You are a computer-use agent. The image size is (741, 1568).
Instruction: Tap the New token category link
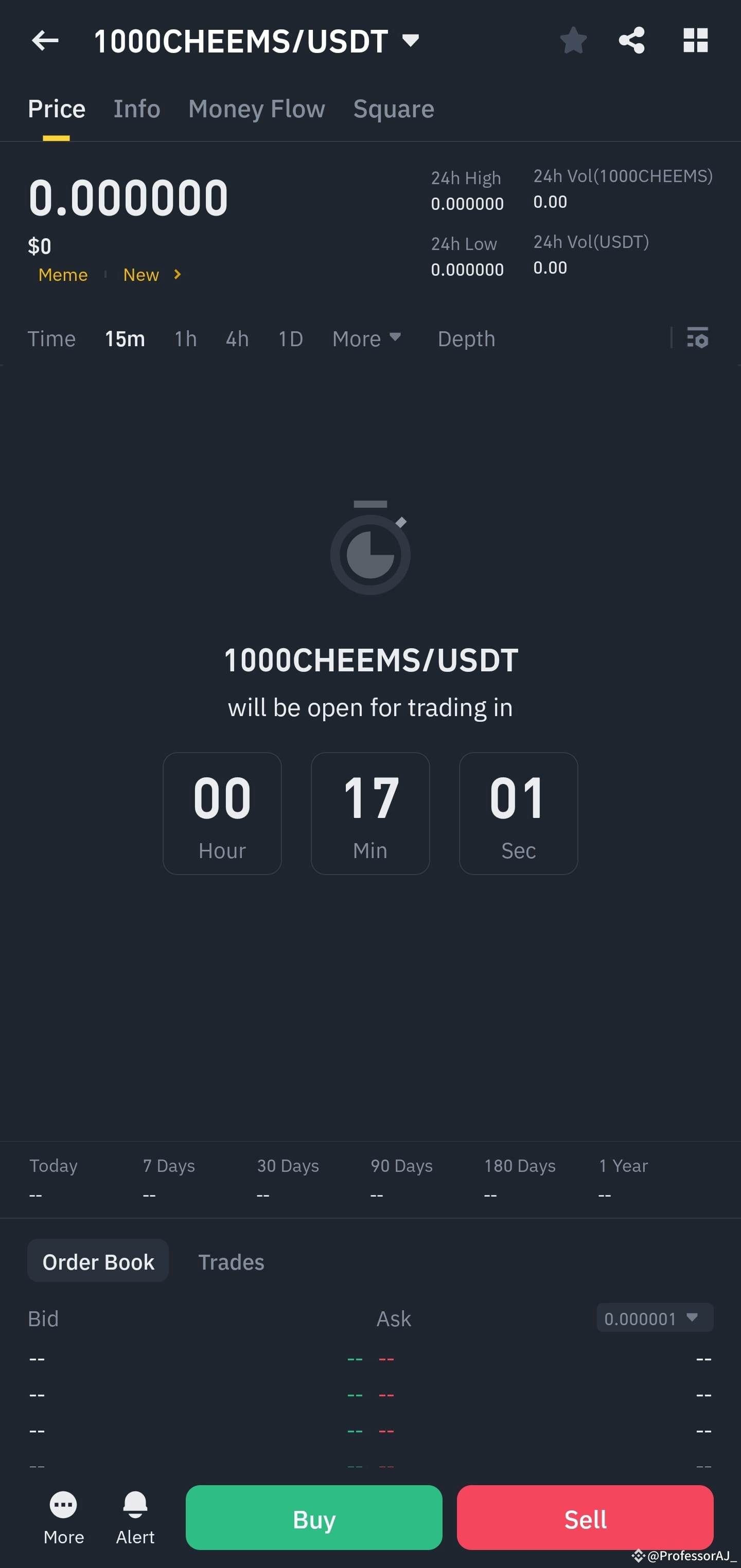click(x=140, y=275)
